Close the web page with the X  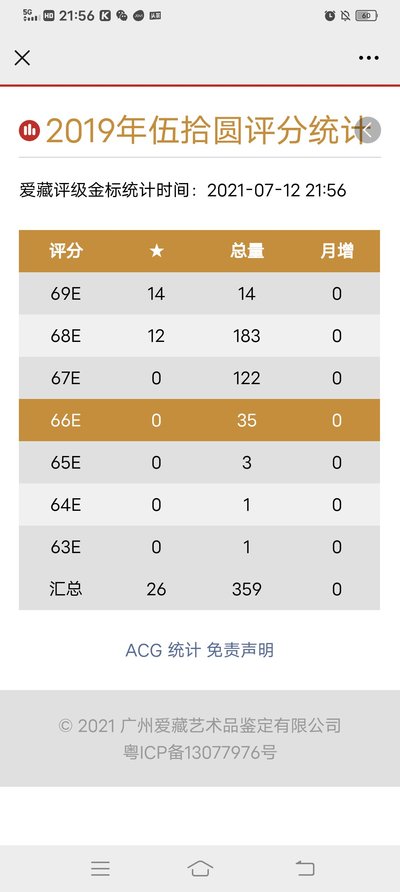point(22,57)
